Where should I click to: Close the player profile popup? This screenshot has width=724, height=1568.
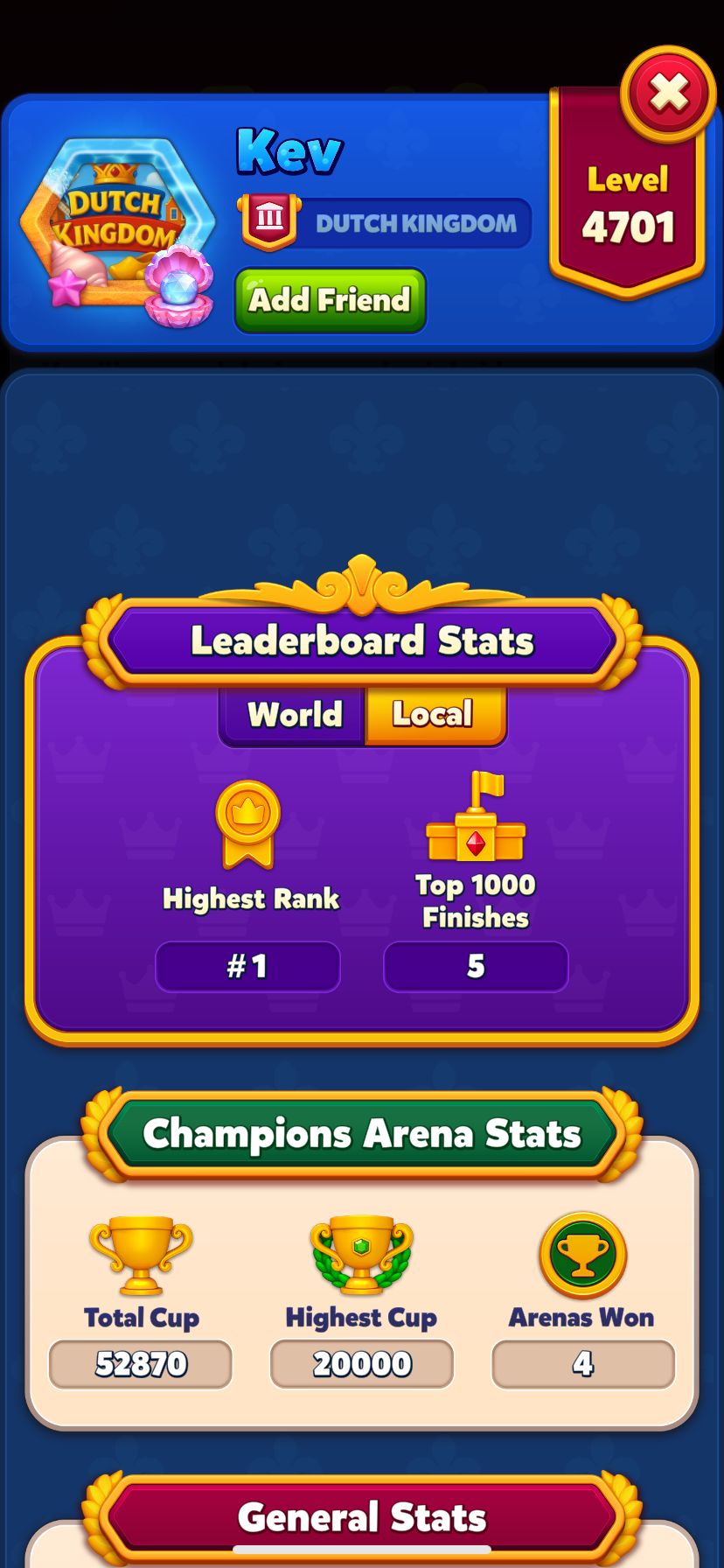point(669,94)
